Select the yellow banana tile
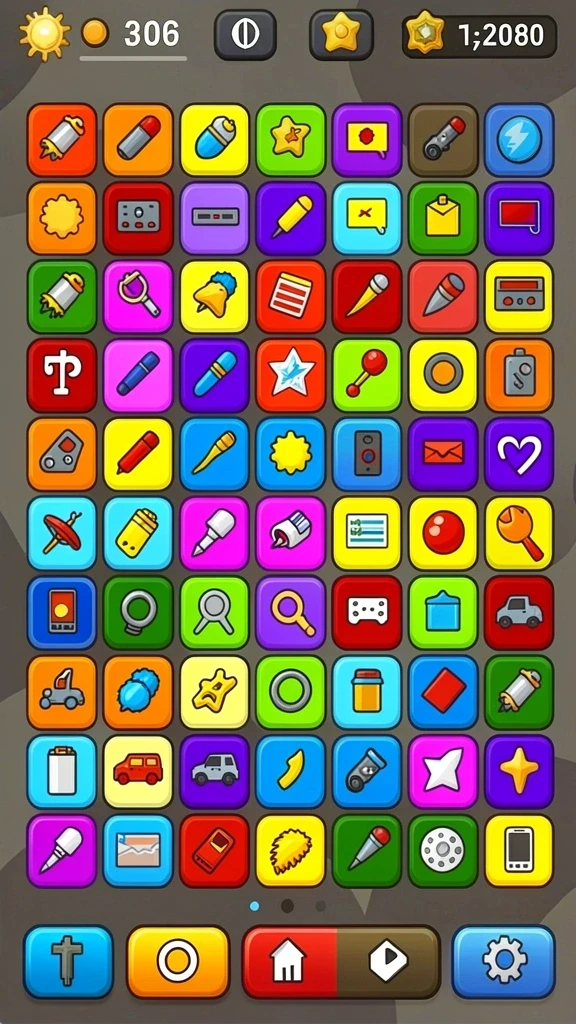This screenshot has height=1024, width=576. pos(291,772)
